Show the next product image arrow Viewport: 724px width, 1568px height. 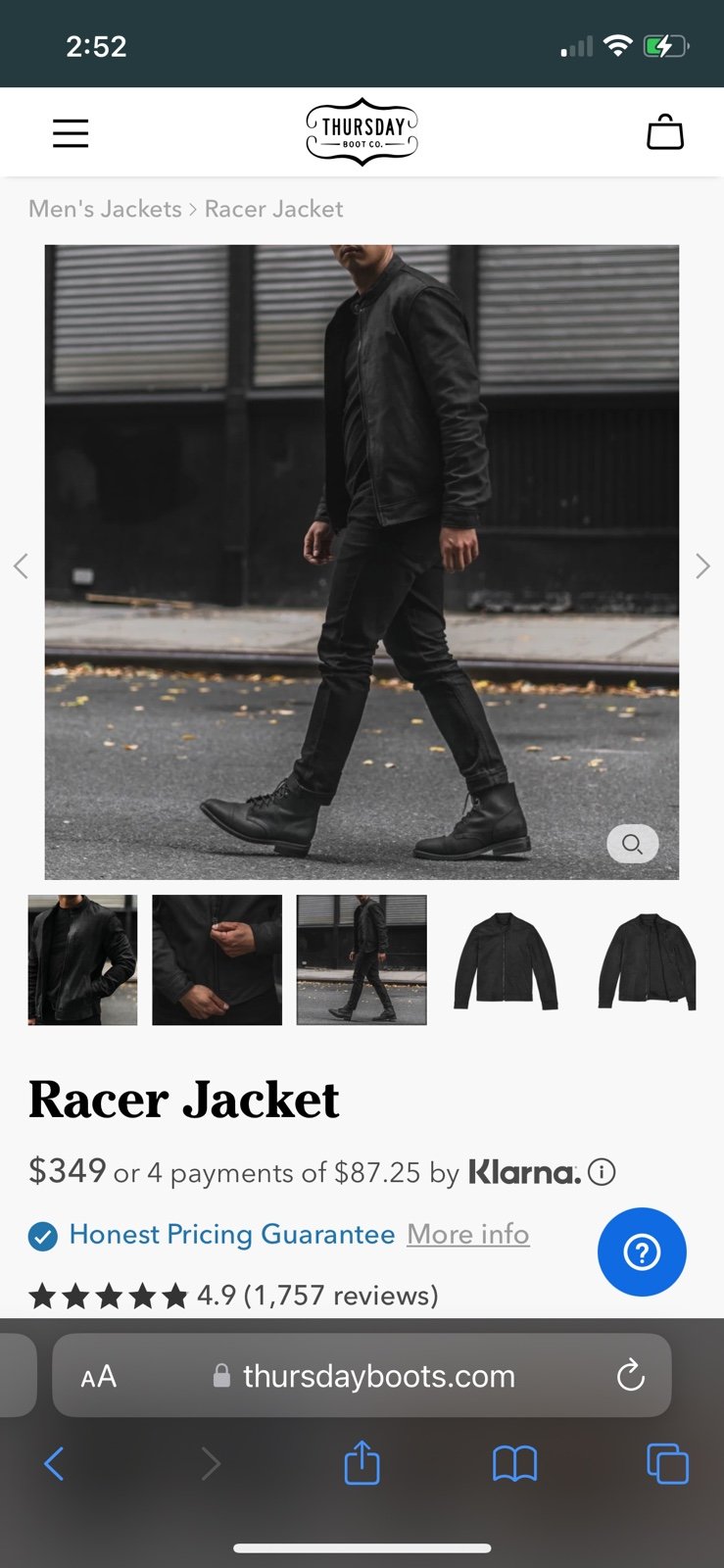point(702,565)
